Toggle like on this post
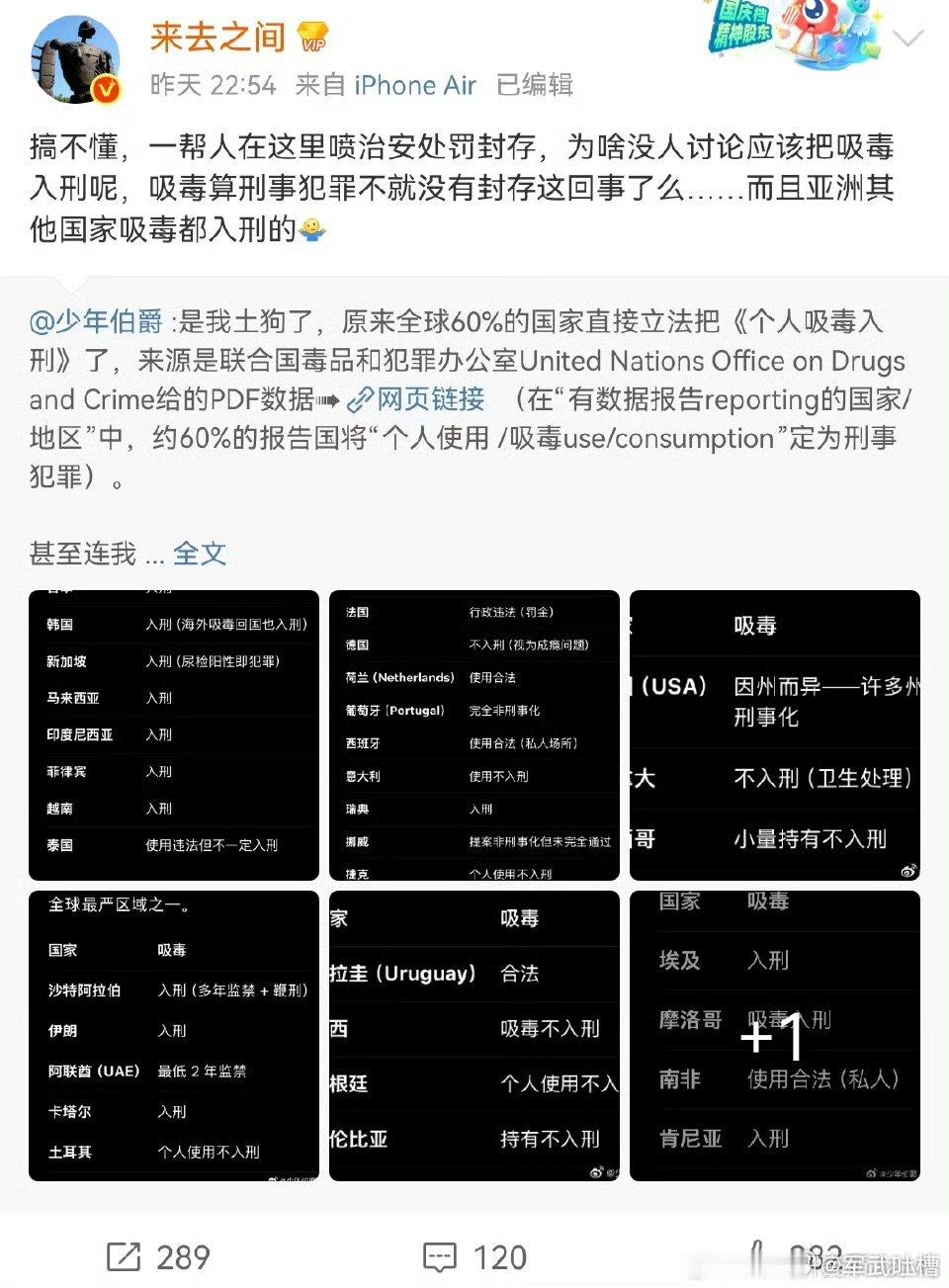The height and width of the screenshot is (1288, 949). (x=756, y=1256)
